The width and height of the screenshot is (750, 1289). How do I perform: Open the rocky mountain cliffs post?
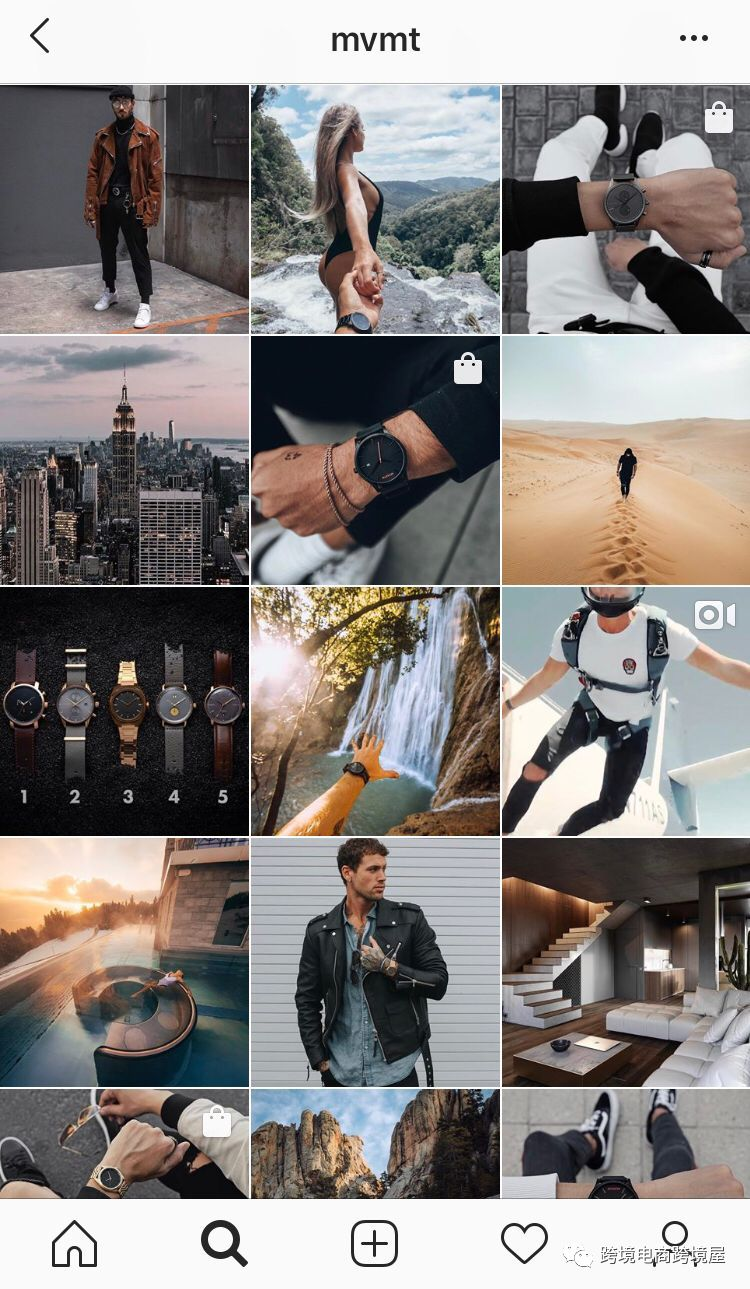(375, 1144)
